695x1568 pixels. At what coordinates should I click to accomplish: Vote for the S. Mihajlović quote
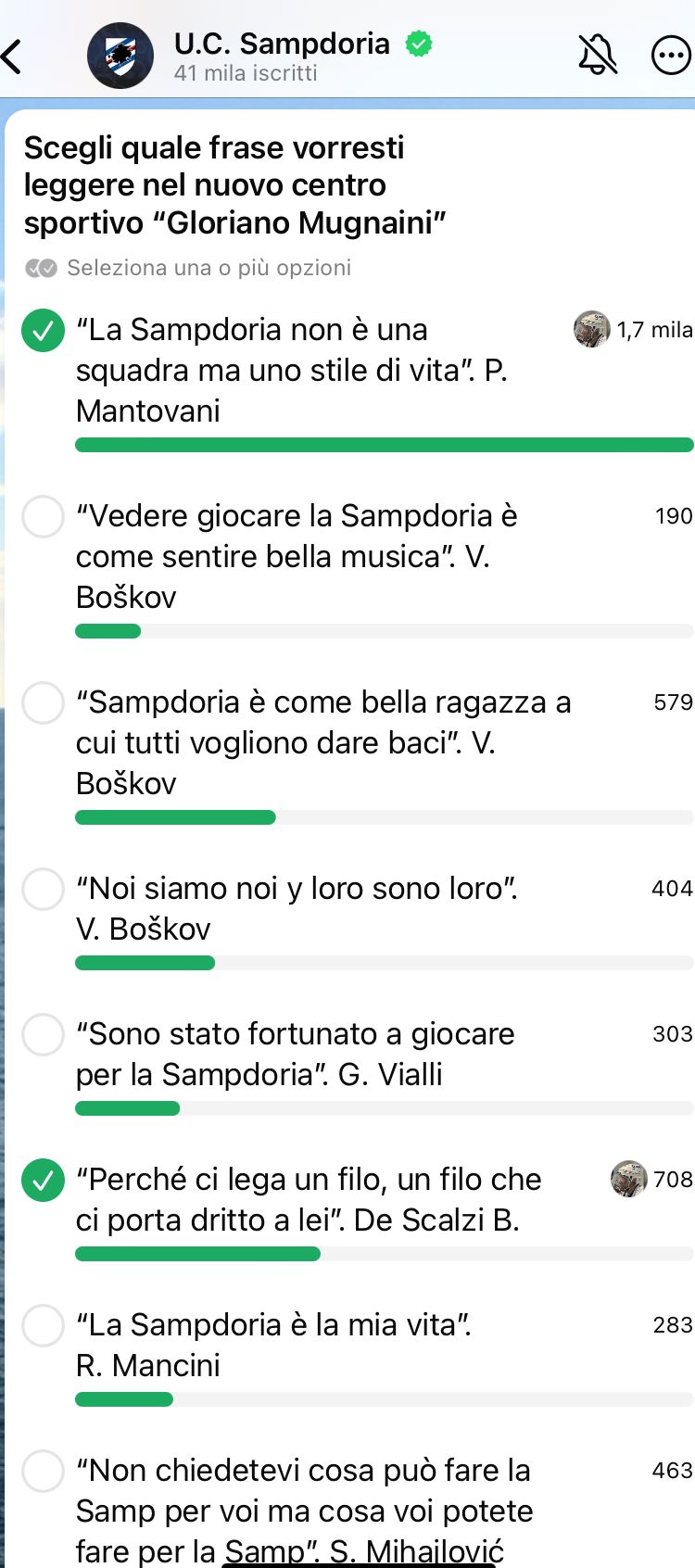click(x=44, y=1472)
